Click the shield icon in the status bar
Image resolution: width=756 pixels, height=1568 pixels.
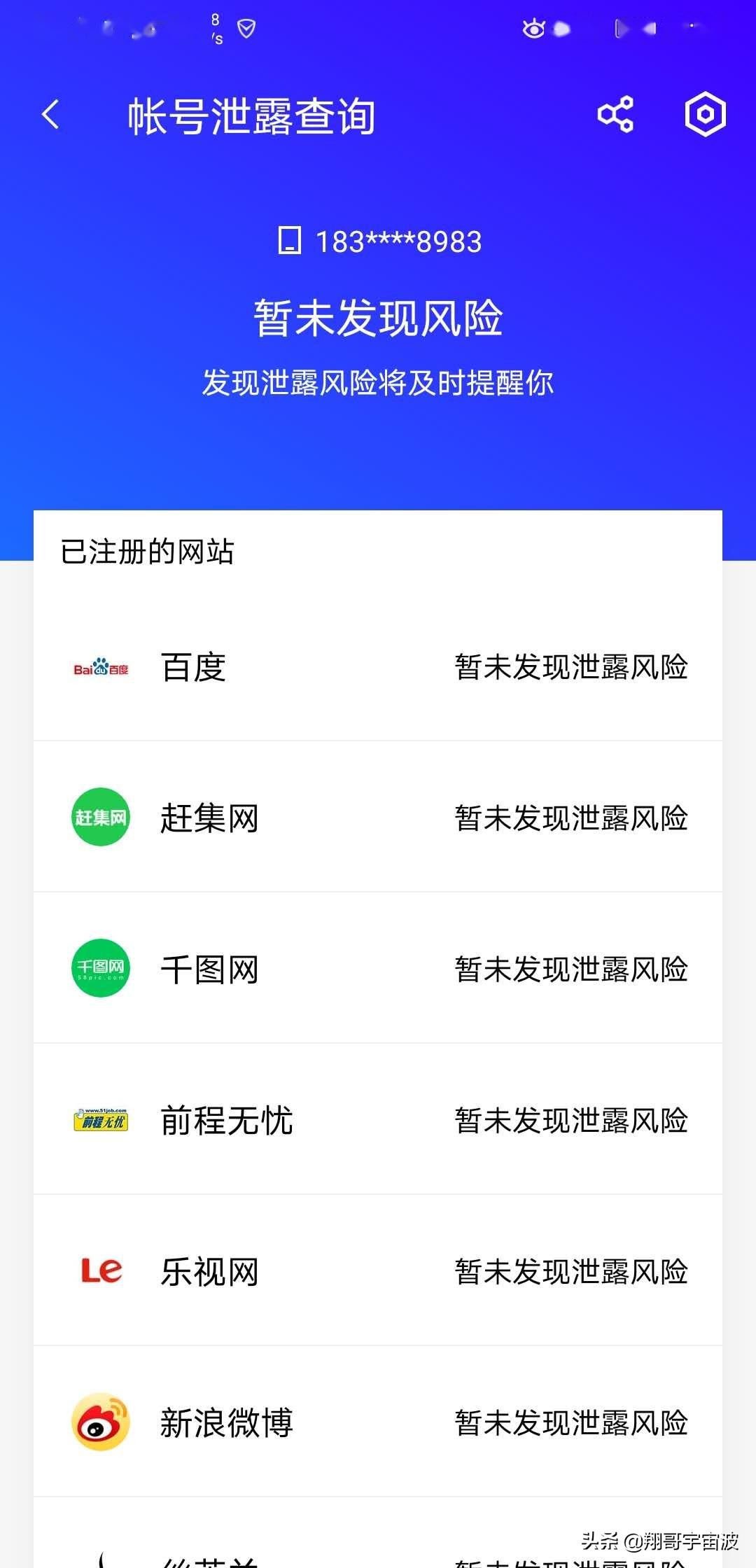click(245, 28)
